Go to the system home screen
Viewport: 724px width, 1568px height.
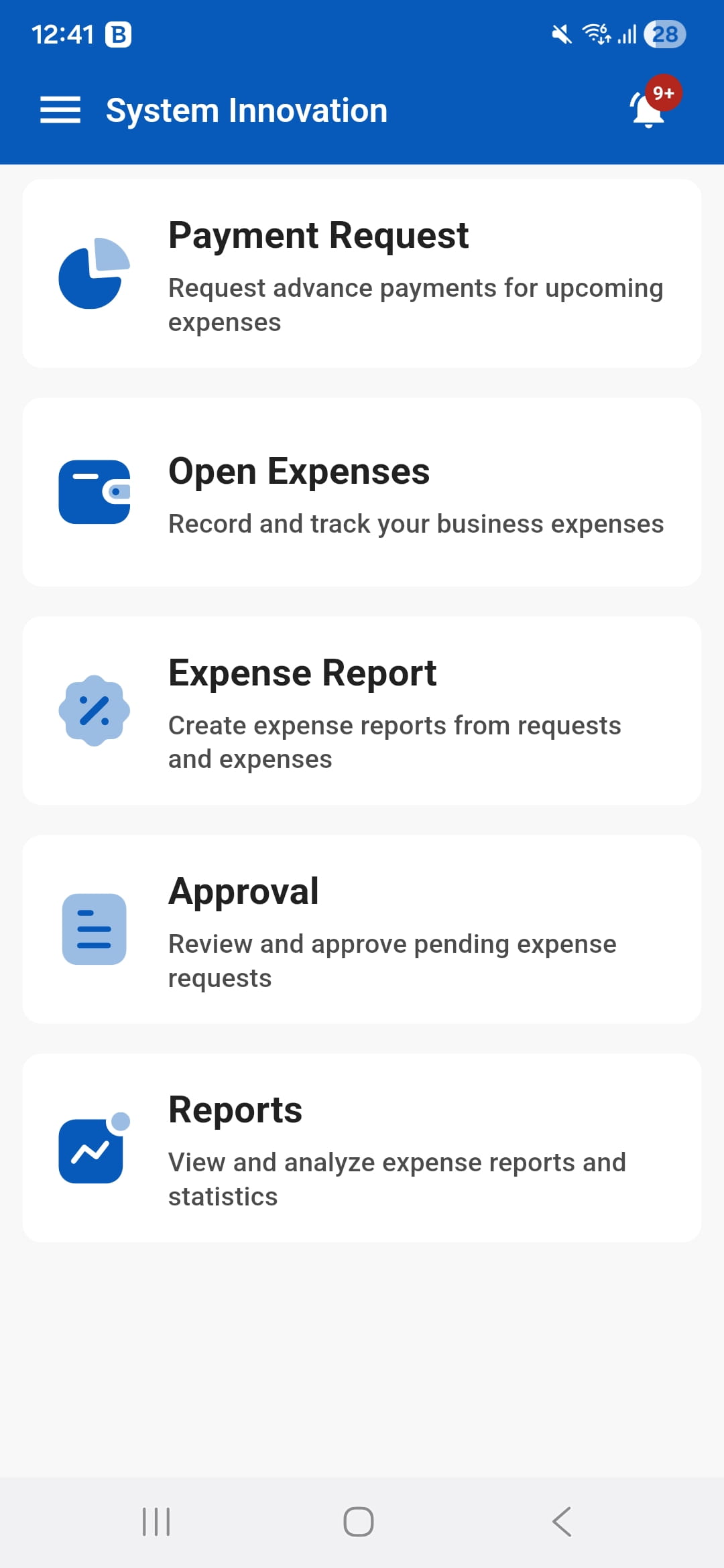click(359, 1521)
